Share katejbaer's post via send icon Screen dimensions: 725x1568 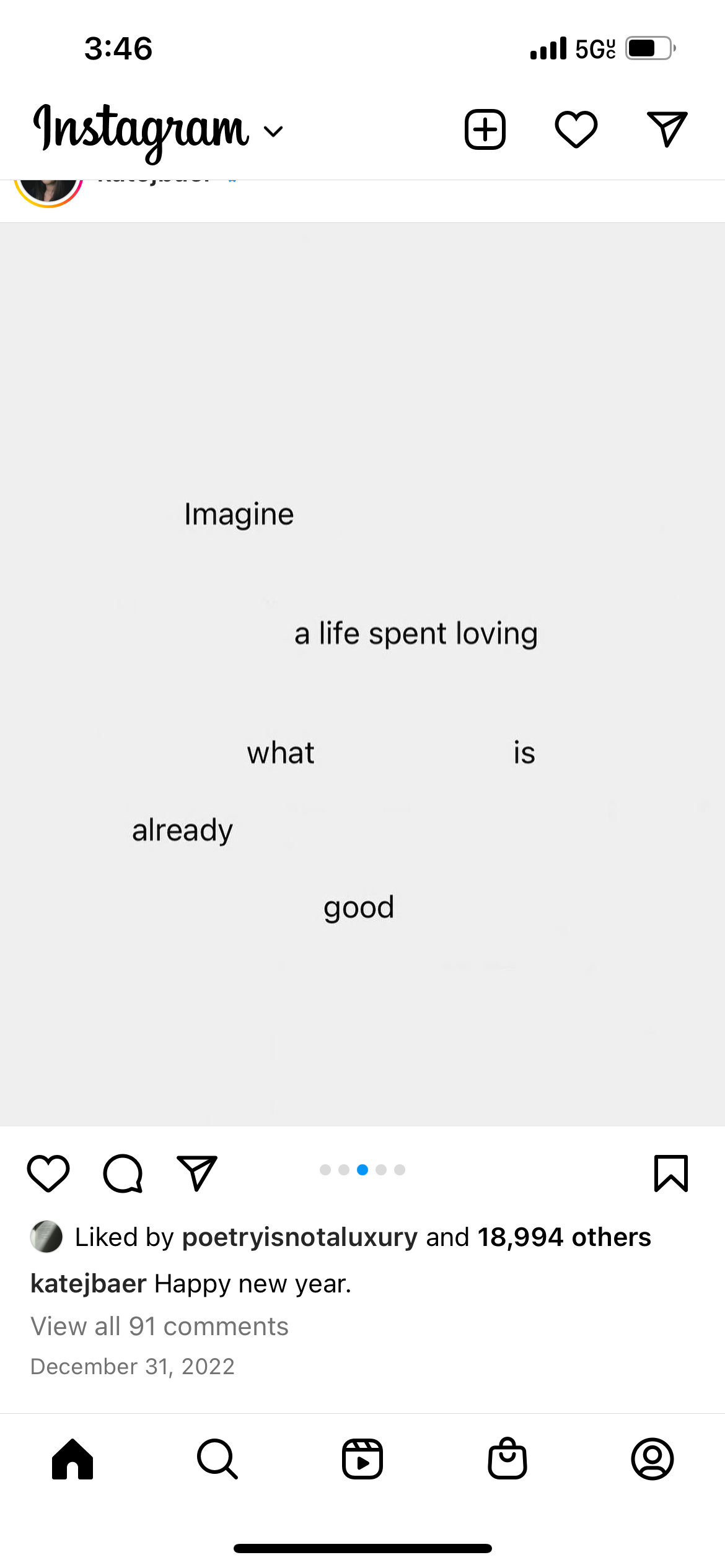pos(197,1172)
